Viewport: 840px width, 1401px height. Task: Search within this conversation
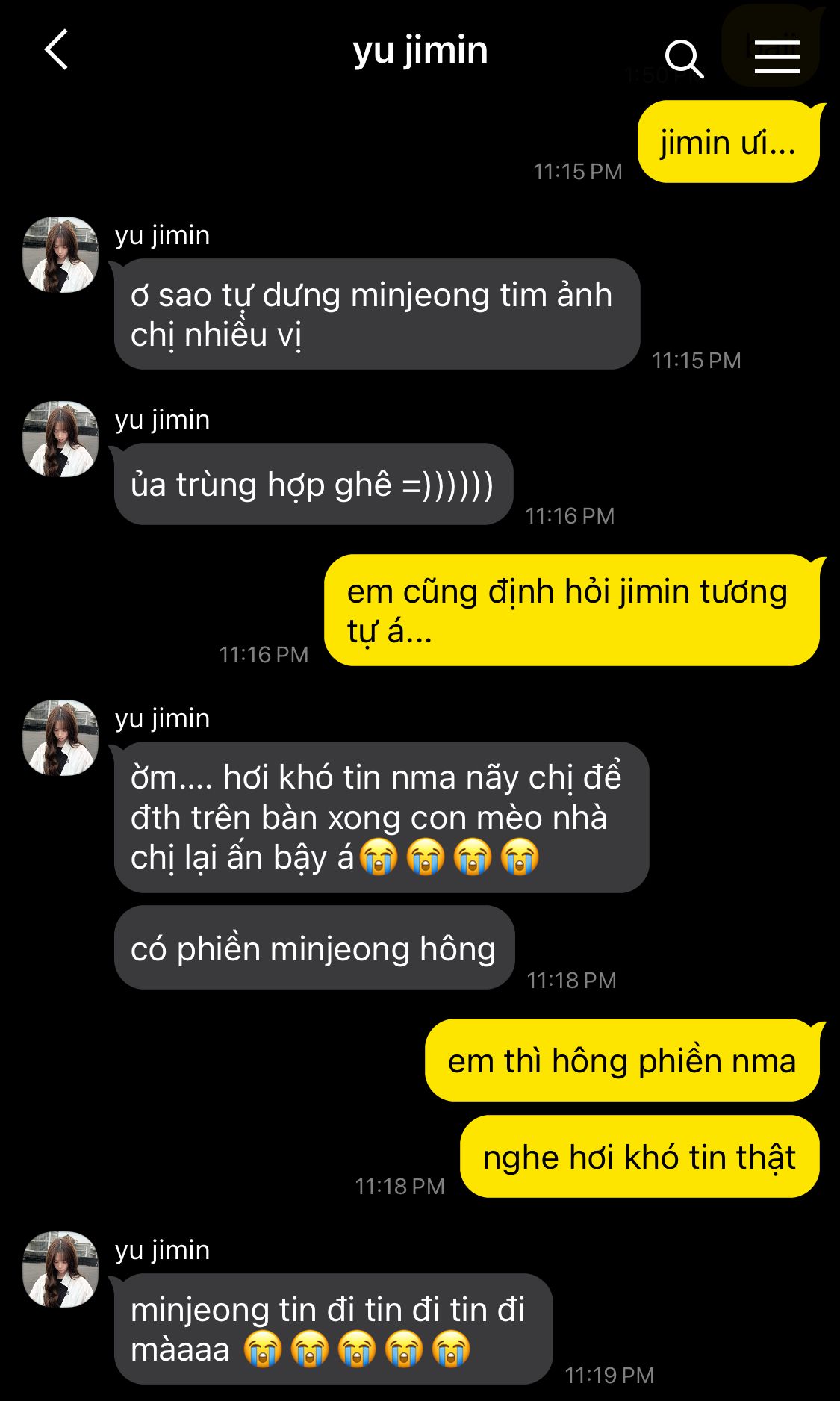coord(684,59)
